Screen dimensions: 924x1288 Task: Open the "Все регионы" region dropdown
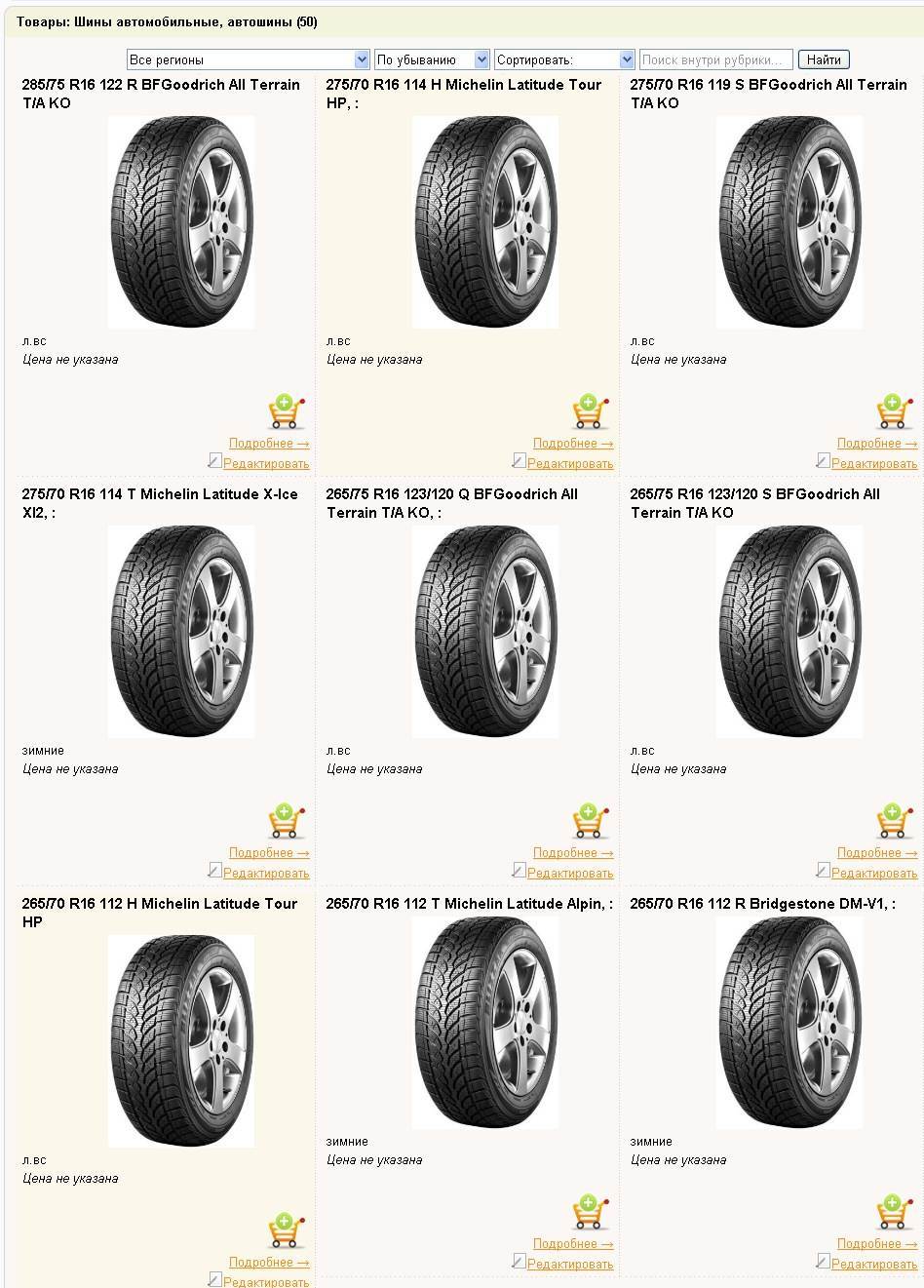click(x=249, y=60)
